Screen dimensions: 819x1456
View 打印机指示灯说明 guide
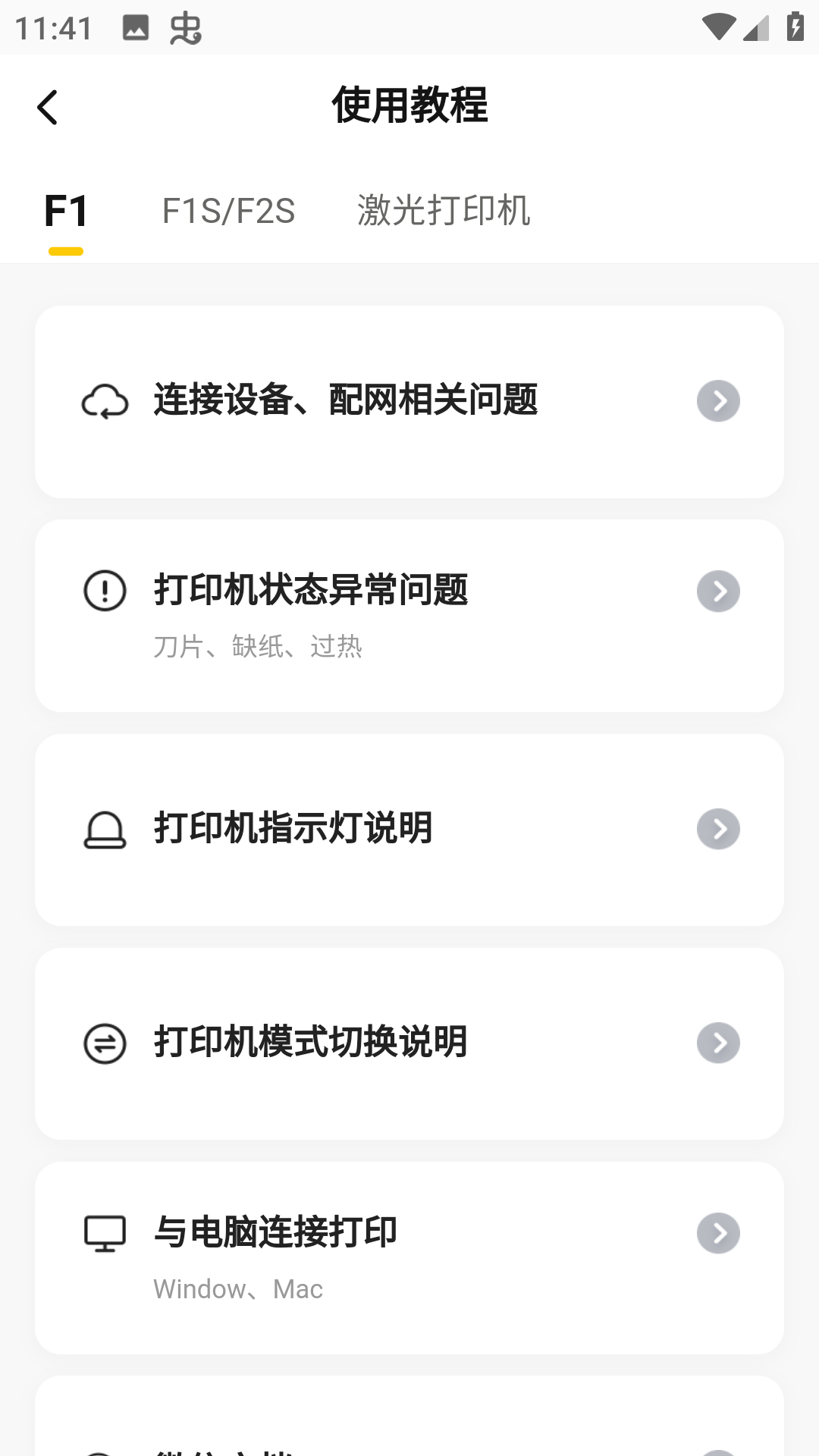click(x=409, y=829)
